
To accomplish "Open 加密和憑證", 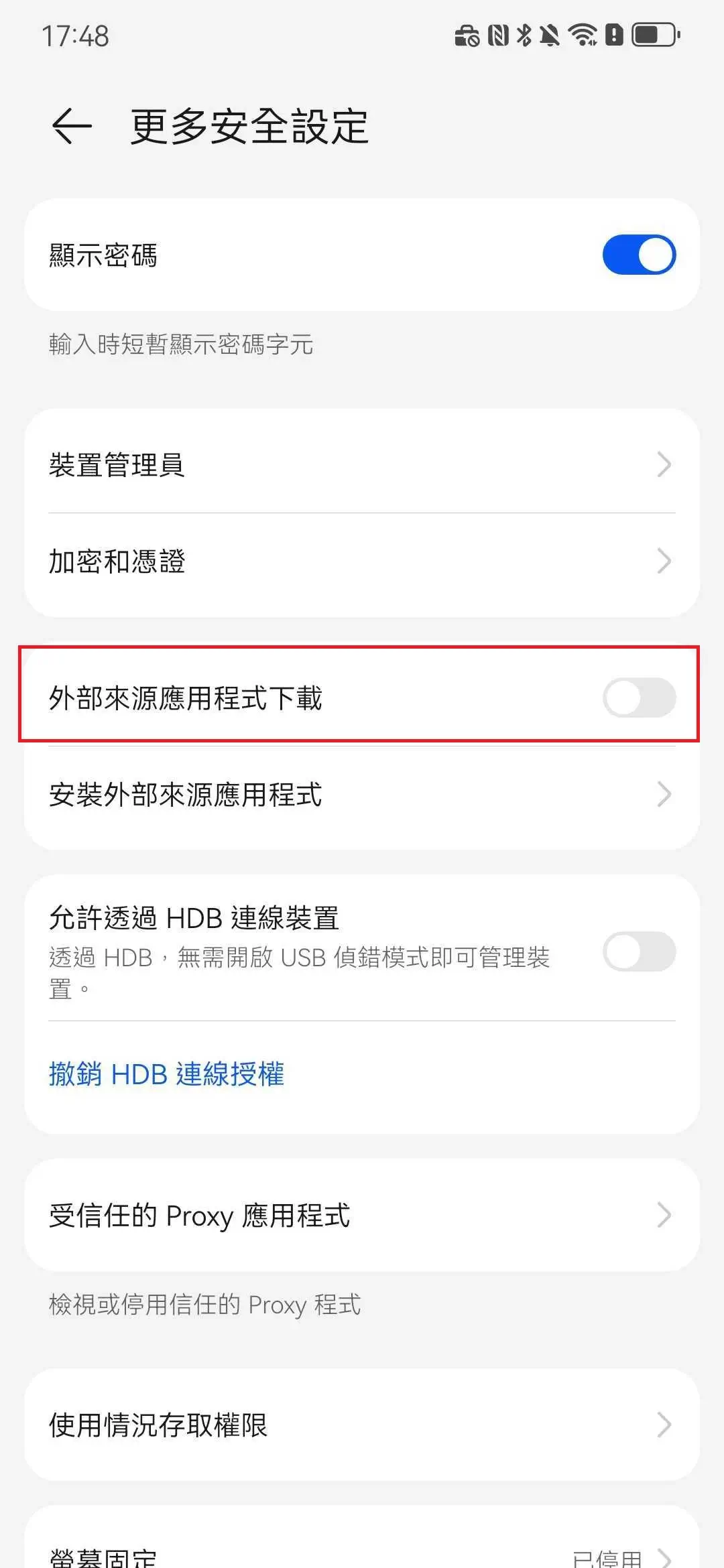I will tap(362, 562).
